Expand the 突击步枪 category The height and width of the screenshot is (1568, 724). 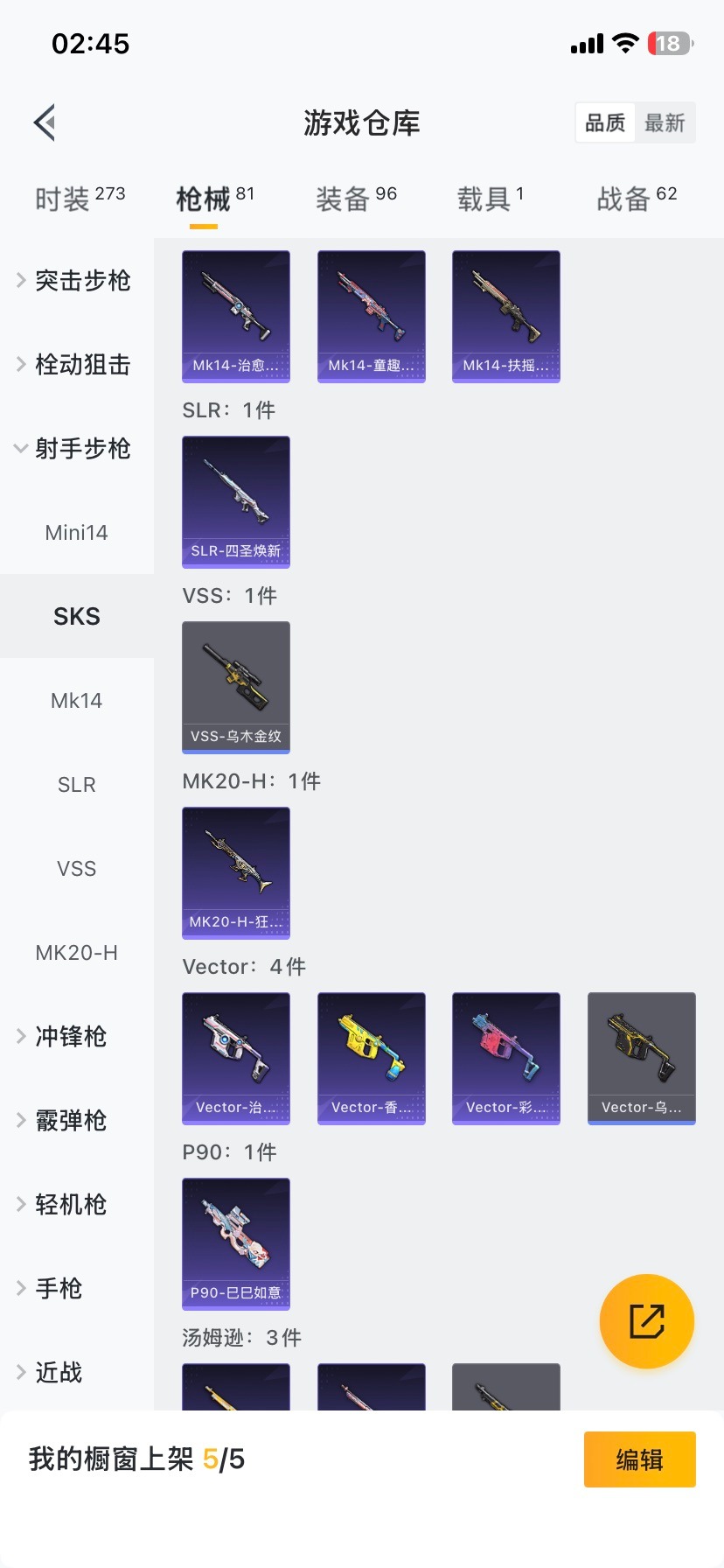[75, 281]
